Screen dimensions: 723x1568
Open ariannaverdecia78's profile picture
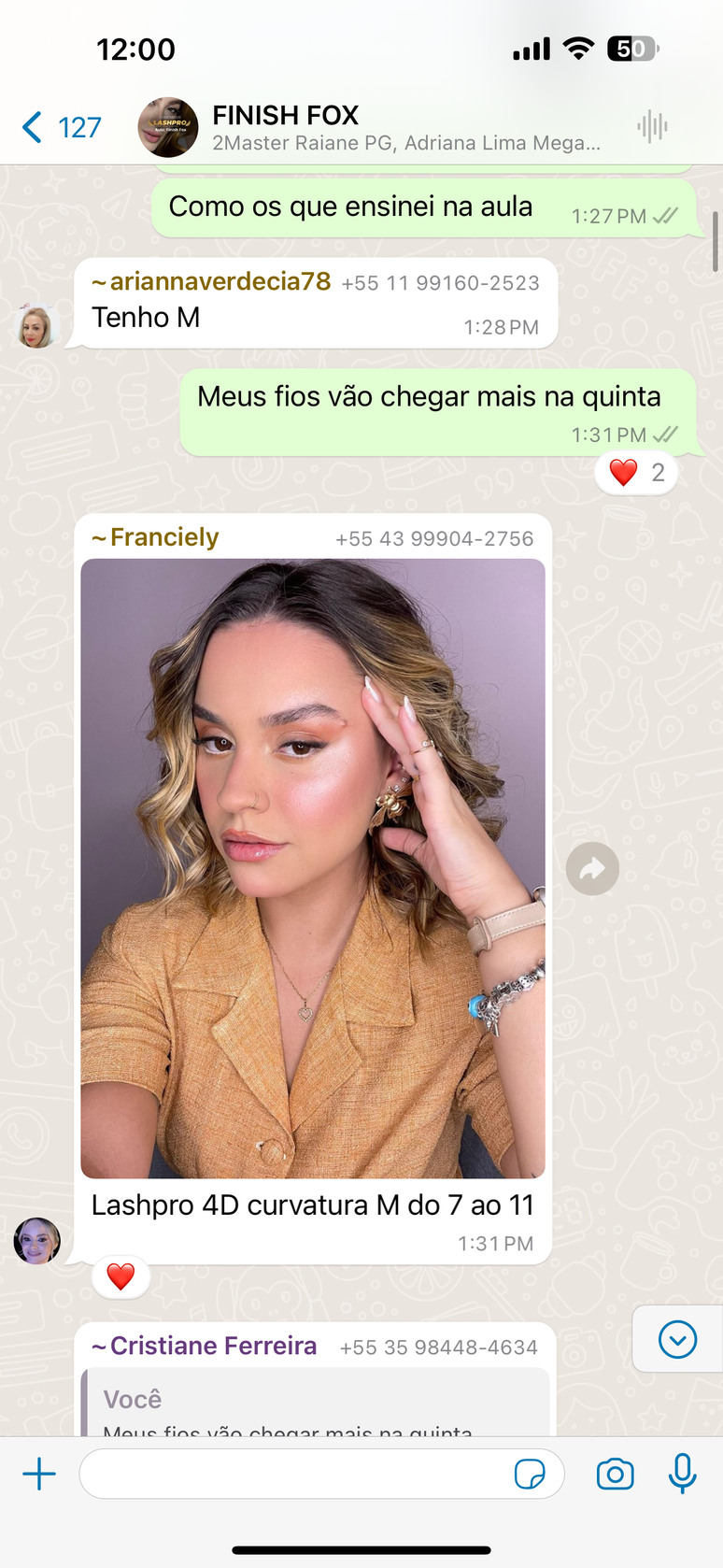point(37,326)
